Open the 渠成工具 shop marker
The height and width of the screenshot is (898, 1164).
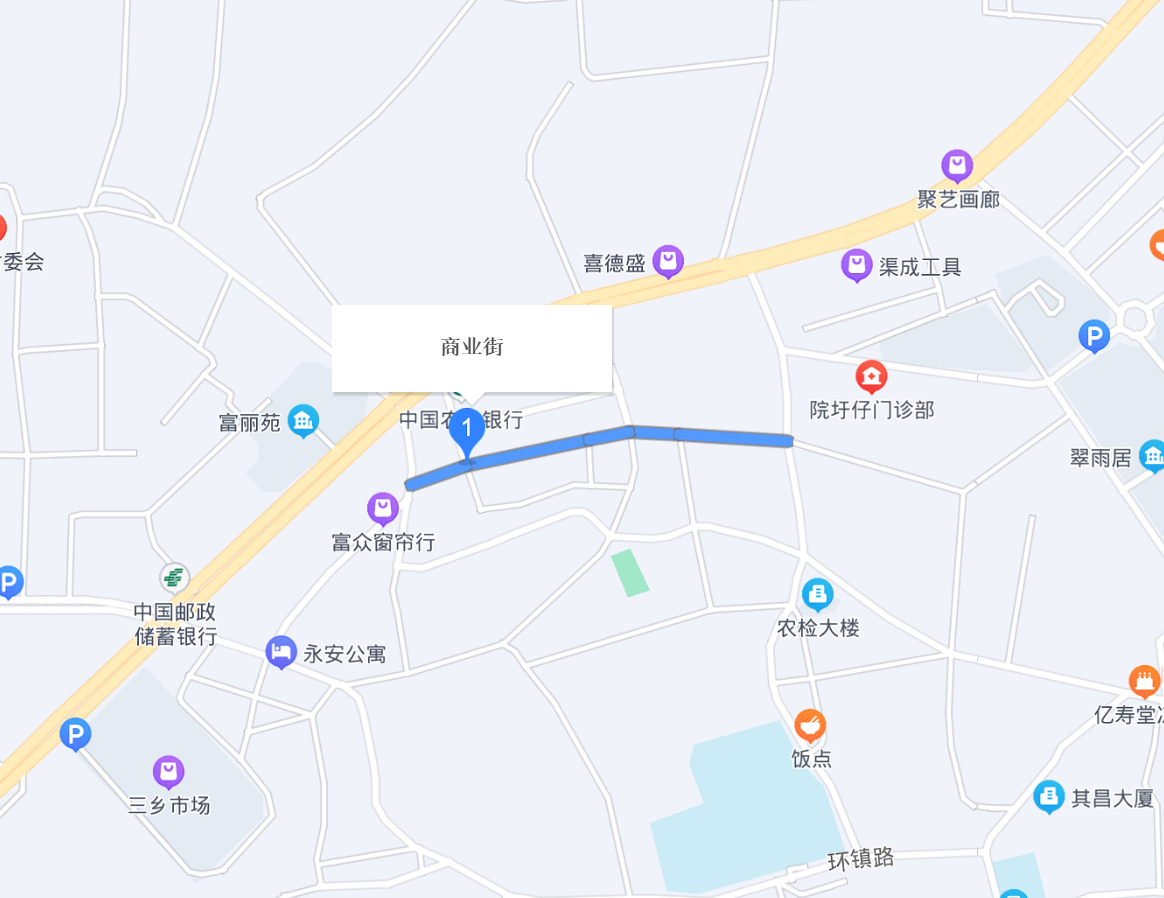(x=856, y=265)
